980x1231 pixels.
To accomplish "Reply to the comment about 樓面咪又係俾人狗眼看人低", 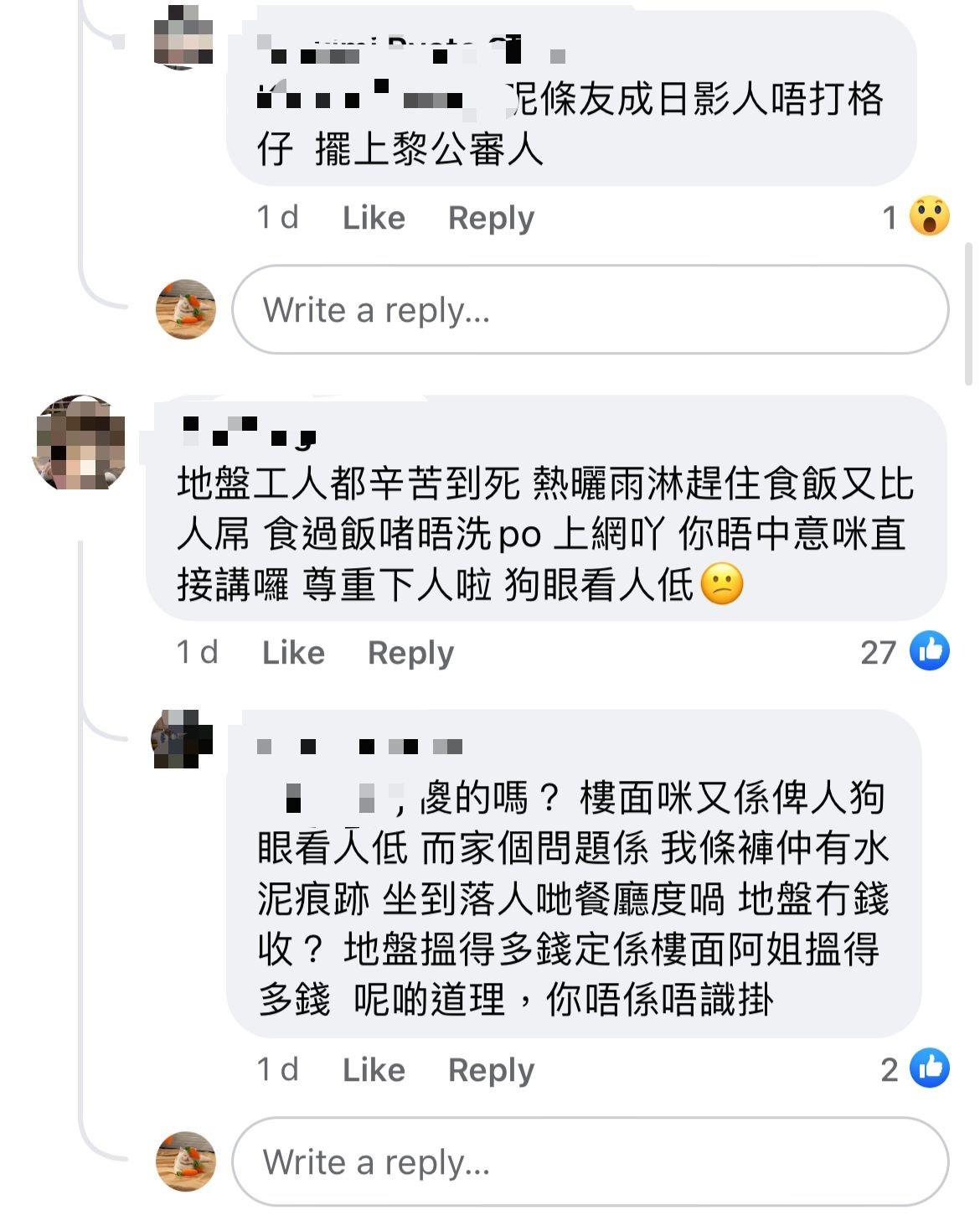I will [491, 1069].
